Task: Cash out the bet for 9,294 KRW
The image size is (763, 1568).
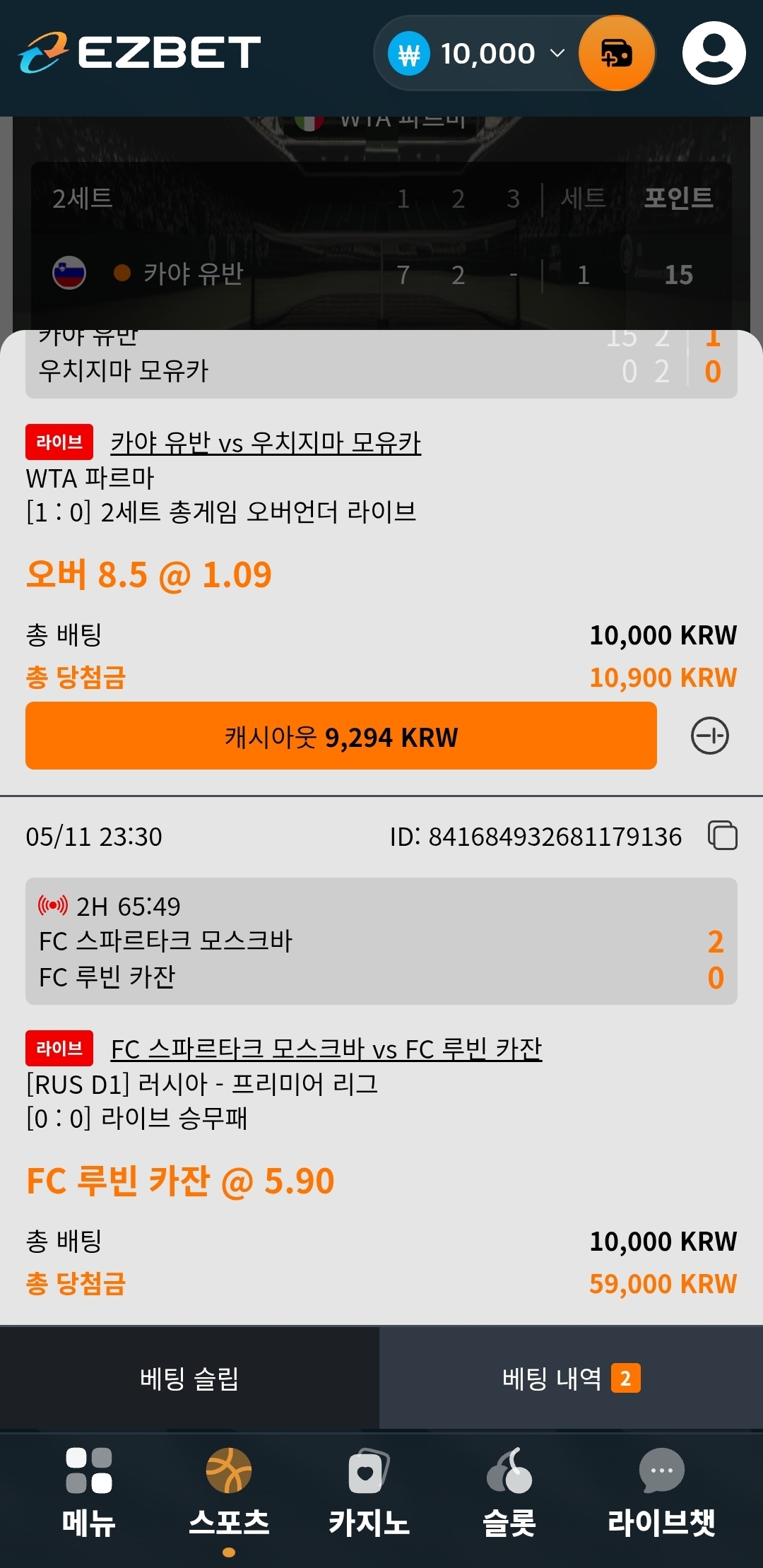Action: coord(341,736)
